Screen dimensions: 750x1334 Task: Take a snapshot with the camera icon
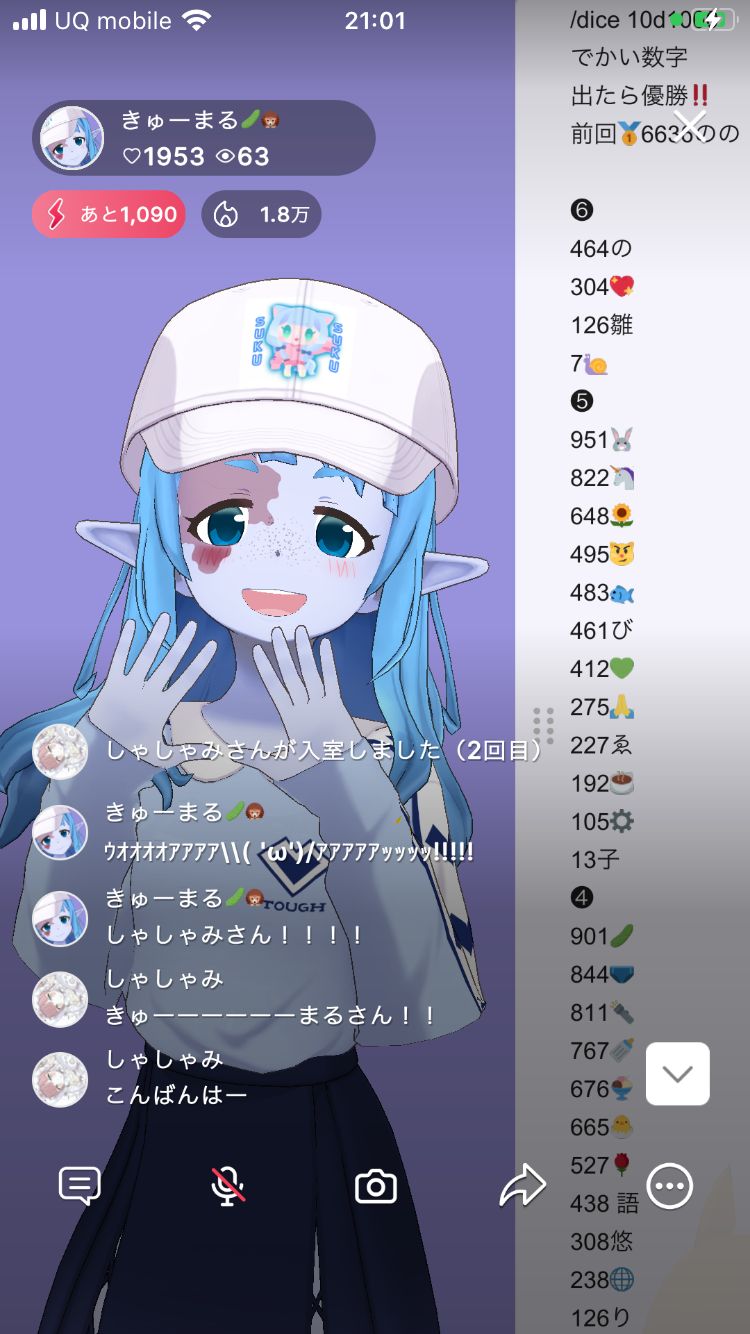coord(376,1187)
